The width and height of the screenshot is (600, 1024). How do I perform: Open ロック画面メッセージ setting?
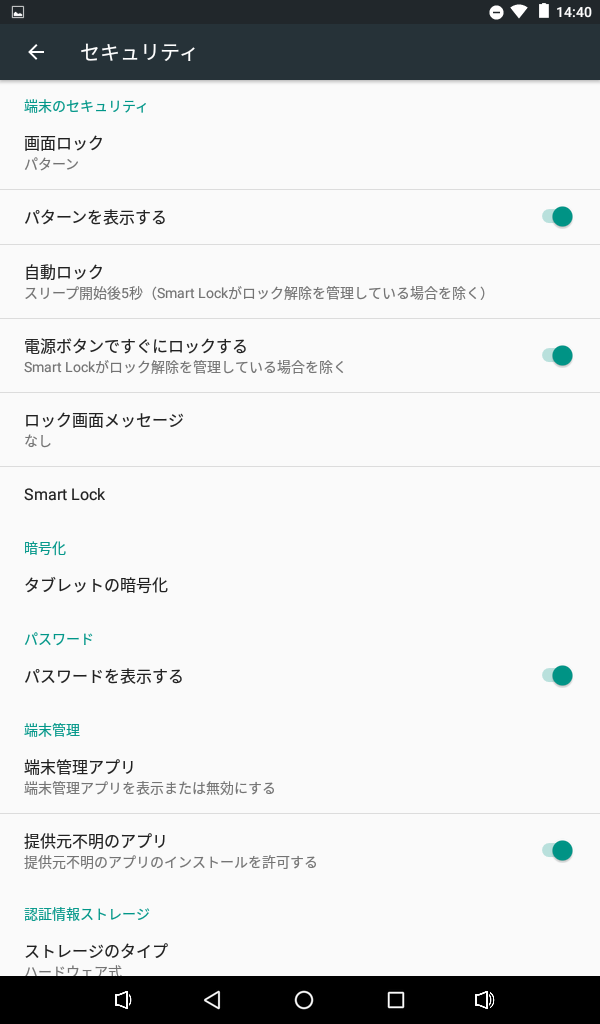300,430
